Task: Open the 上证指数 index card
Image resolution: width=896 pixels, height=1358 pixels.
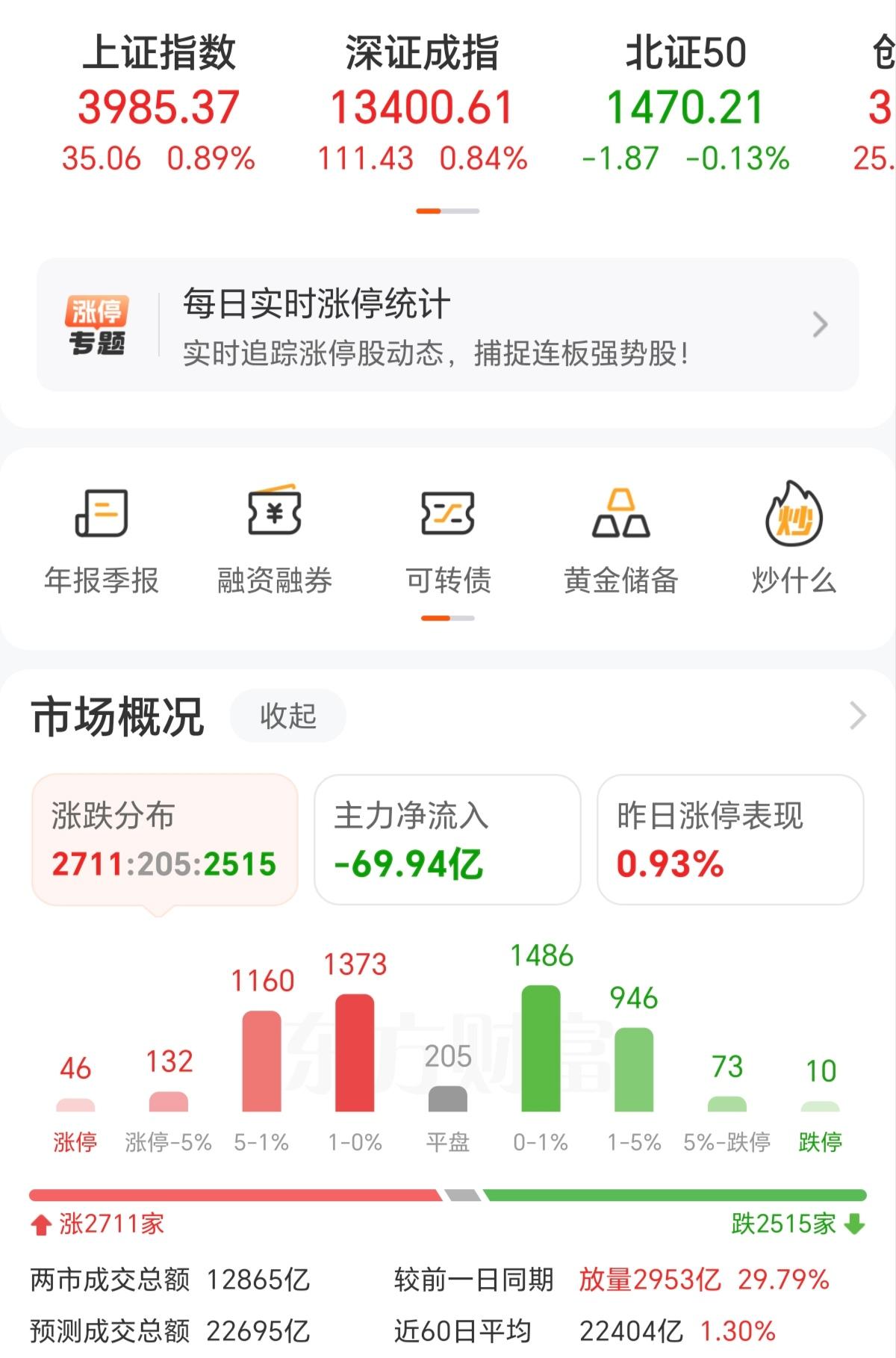Action: click(x=158, y=103)
